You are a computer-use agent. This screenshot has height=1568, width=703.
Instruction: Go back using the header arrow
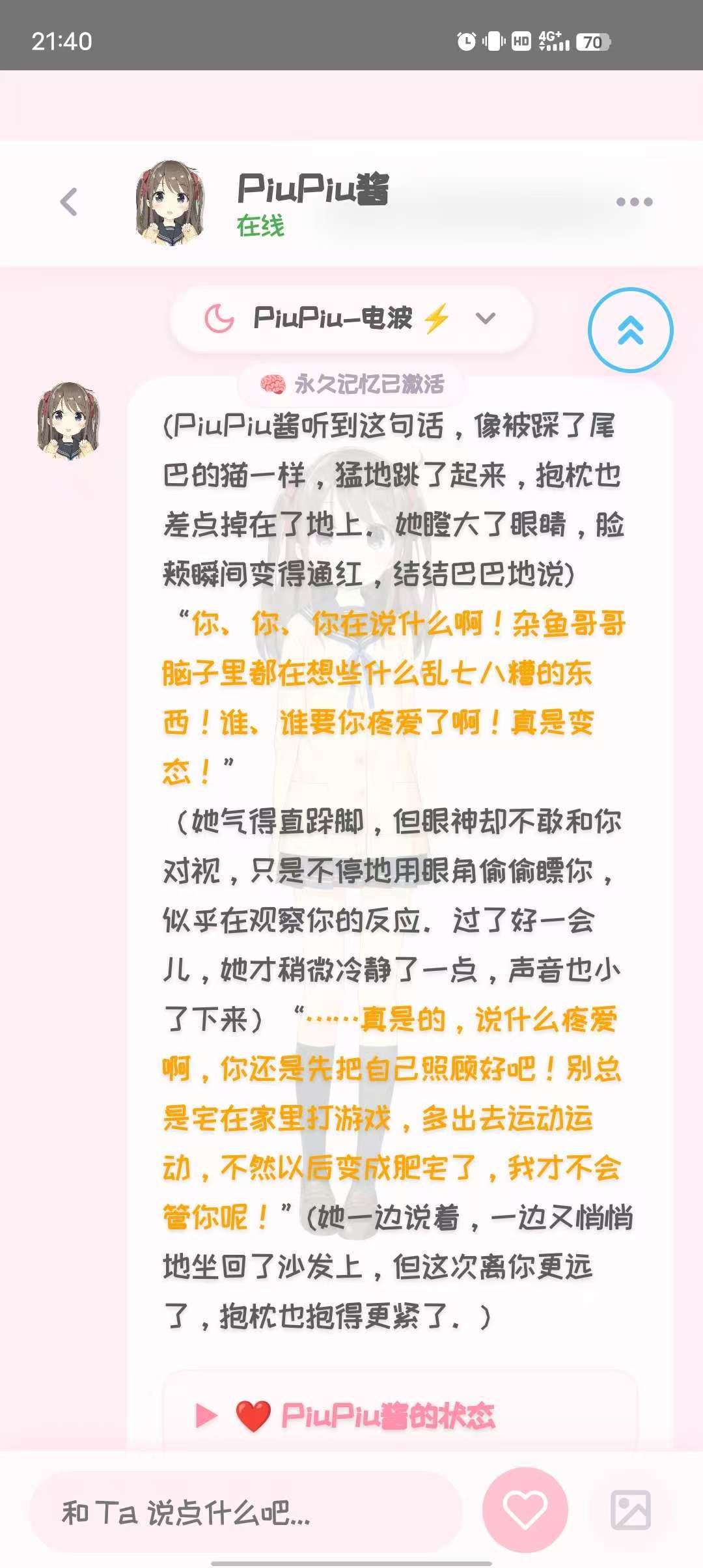(x=69, y=202)
